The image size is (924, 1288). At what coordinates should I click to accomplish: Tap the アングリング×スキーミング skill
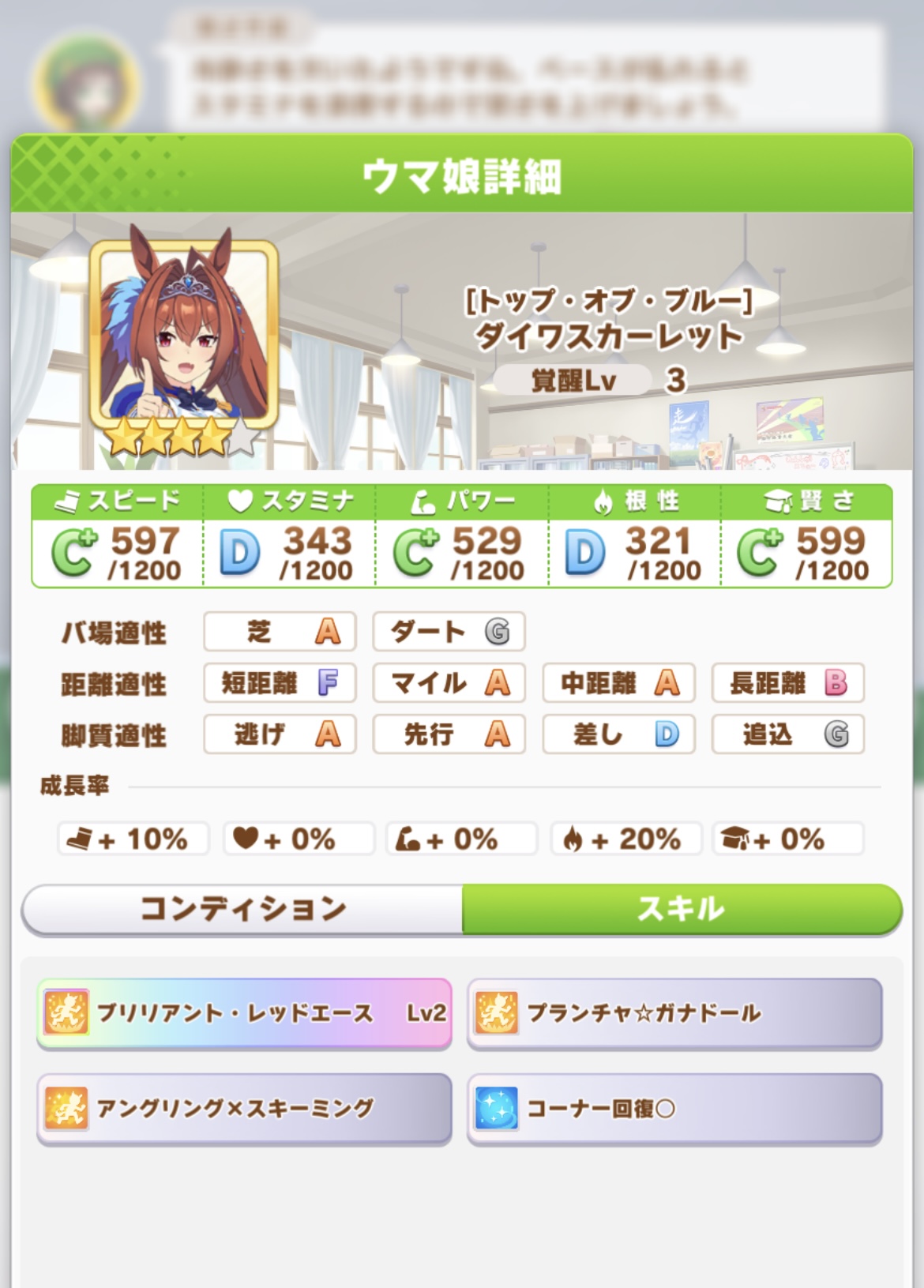click(x=244, y=1109)
